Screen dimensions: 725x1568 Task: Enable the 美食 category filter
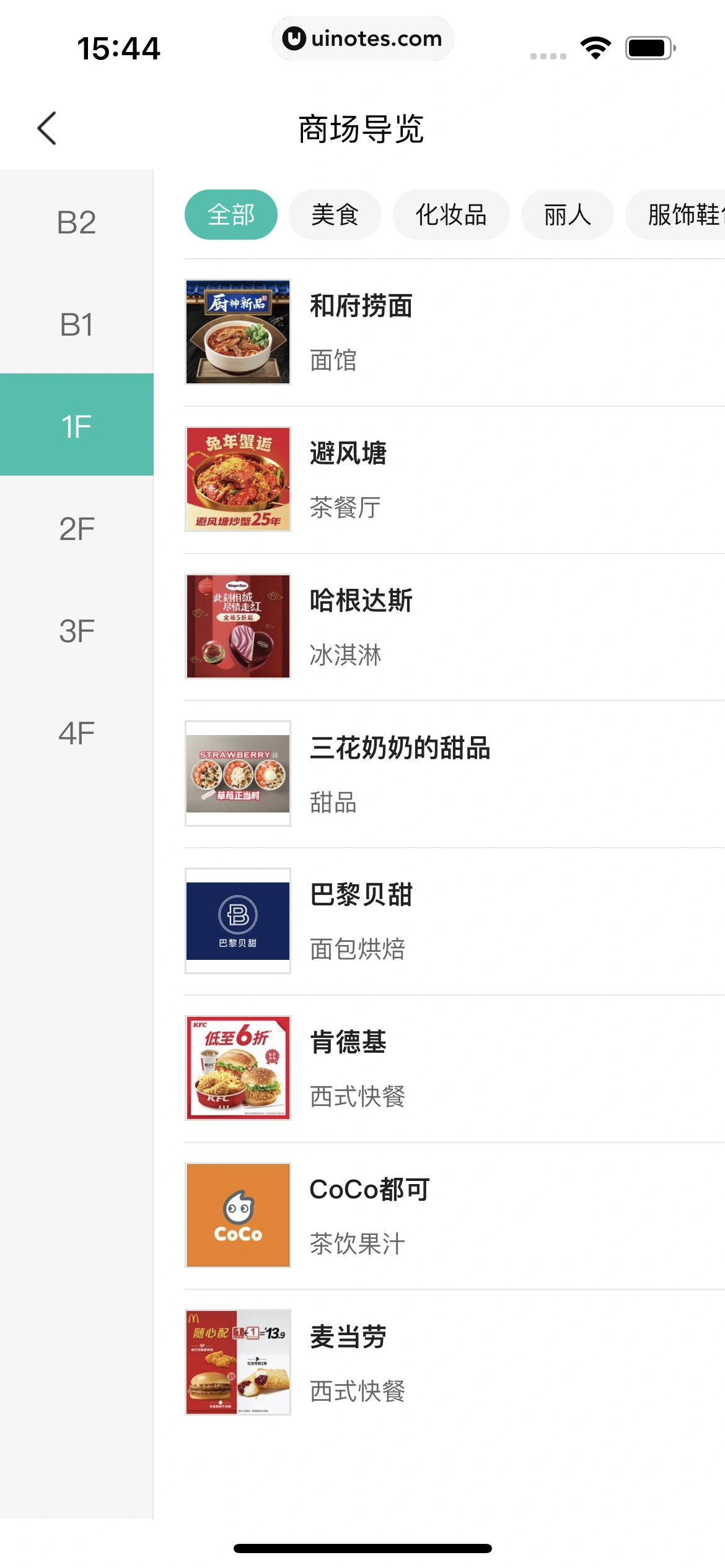(x=335, y=215)
